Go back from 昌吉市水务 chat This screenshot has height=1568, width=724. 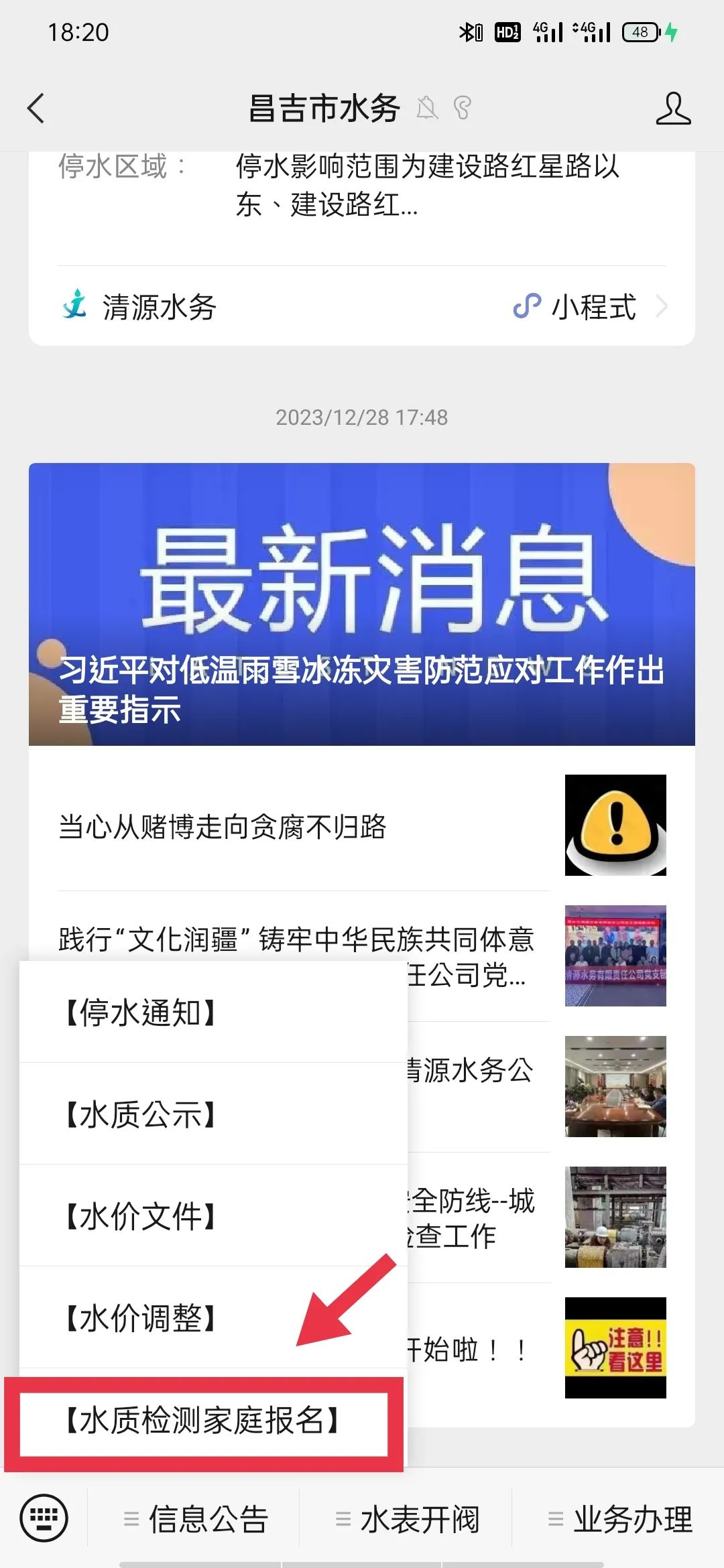point(37,109)
